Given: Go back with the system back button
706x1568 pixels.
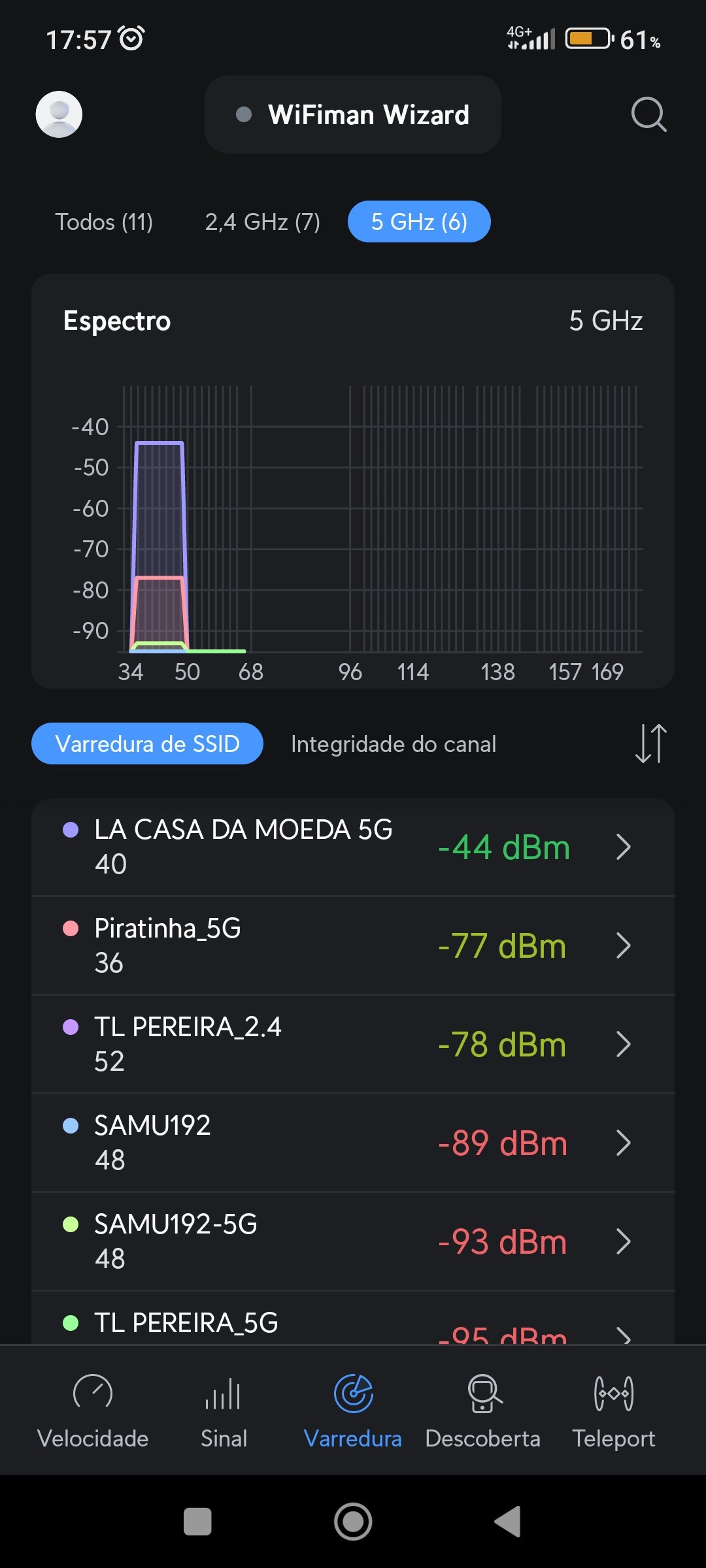Looking at the screenshot, I should [x=508, y=1522].
